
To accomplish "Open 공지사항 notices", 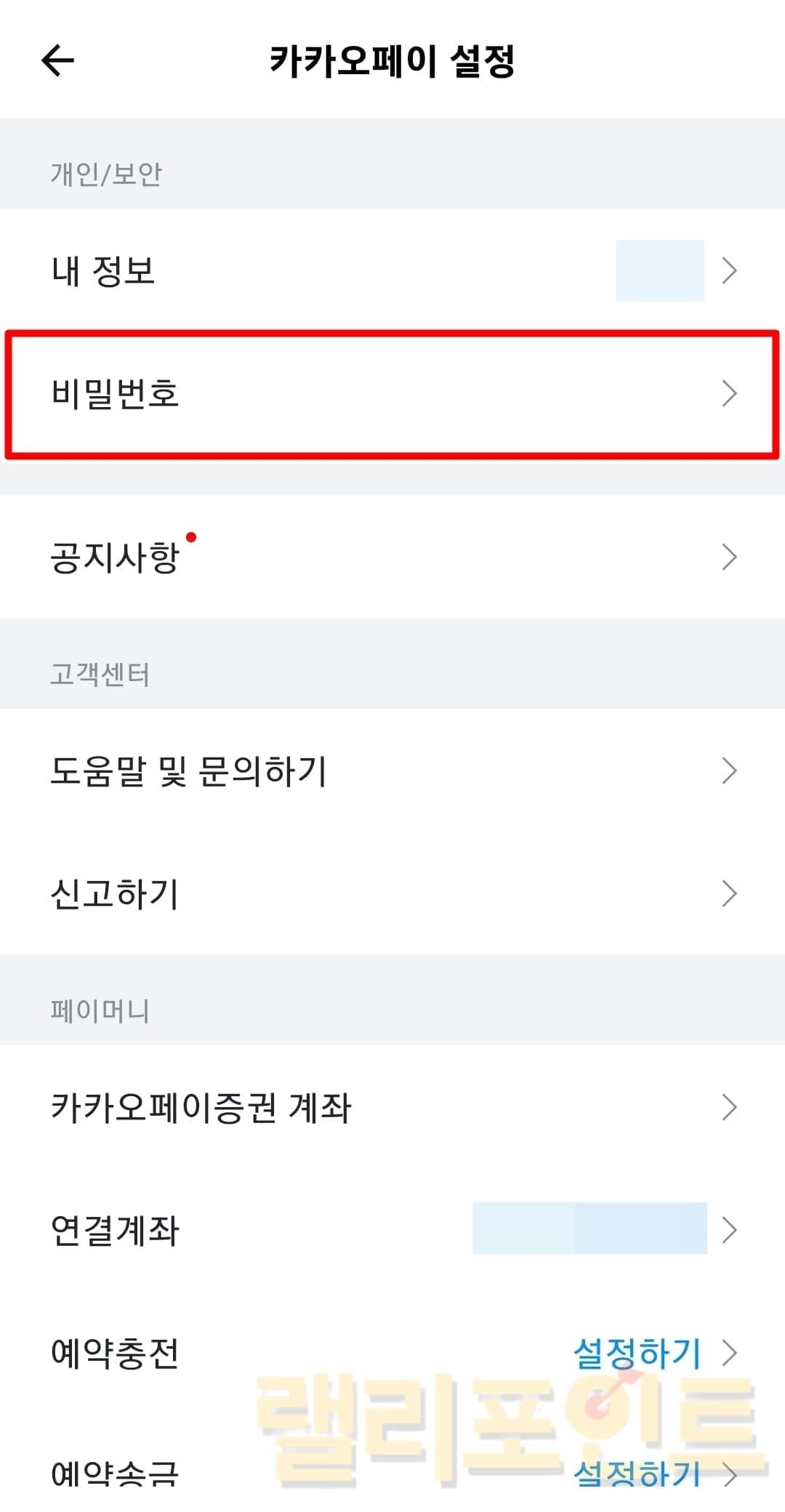I will (x=392, y=558).
